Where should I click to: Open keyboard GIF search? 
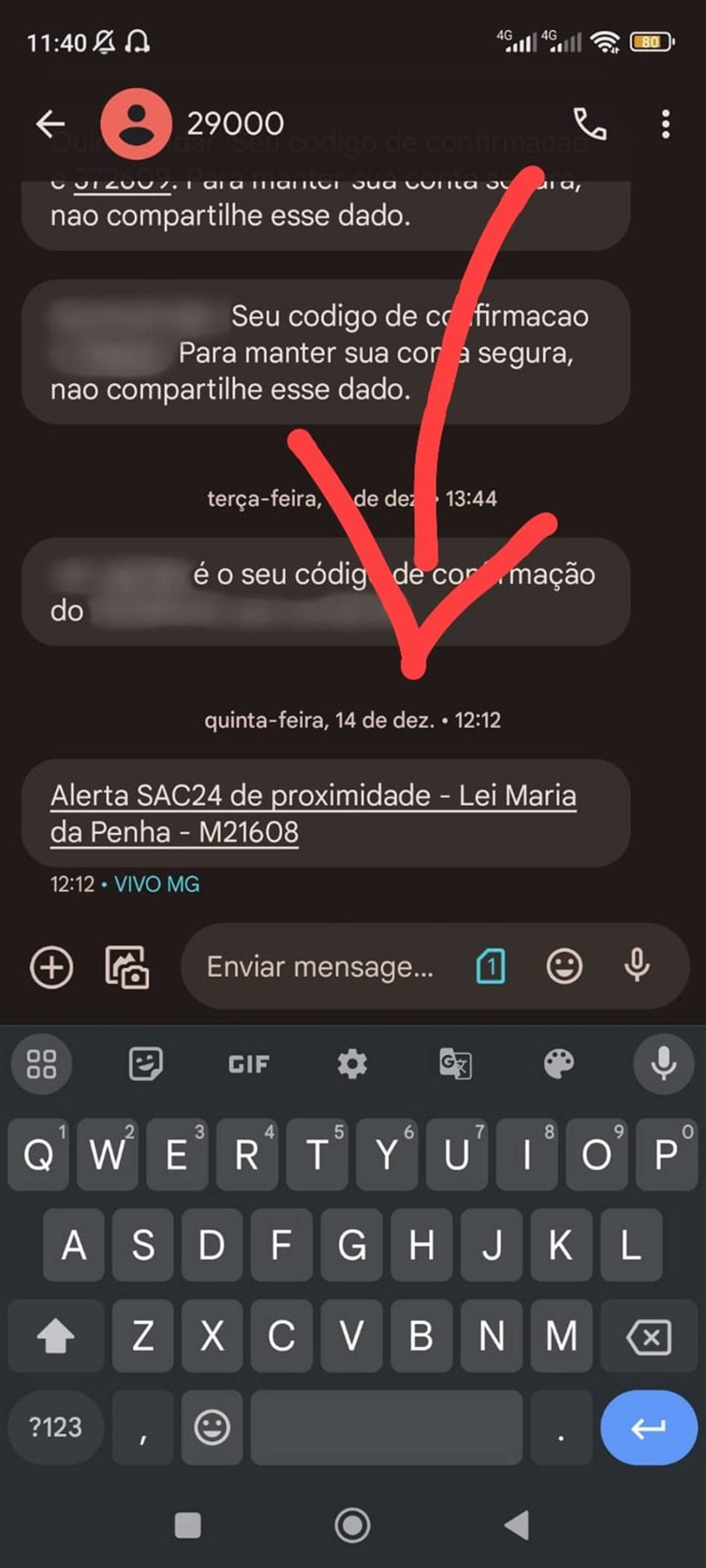tap(248, 1064)
